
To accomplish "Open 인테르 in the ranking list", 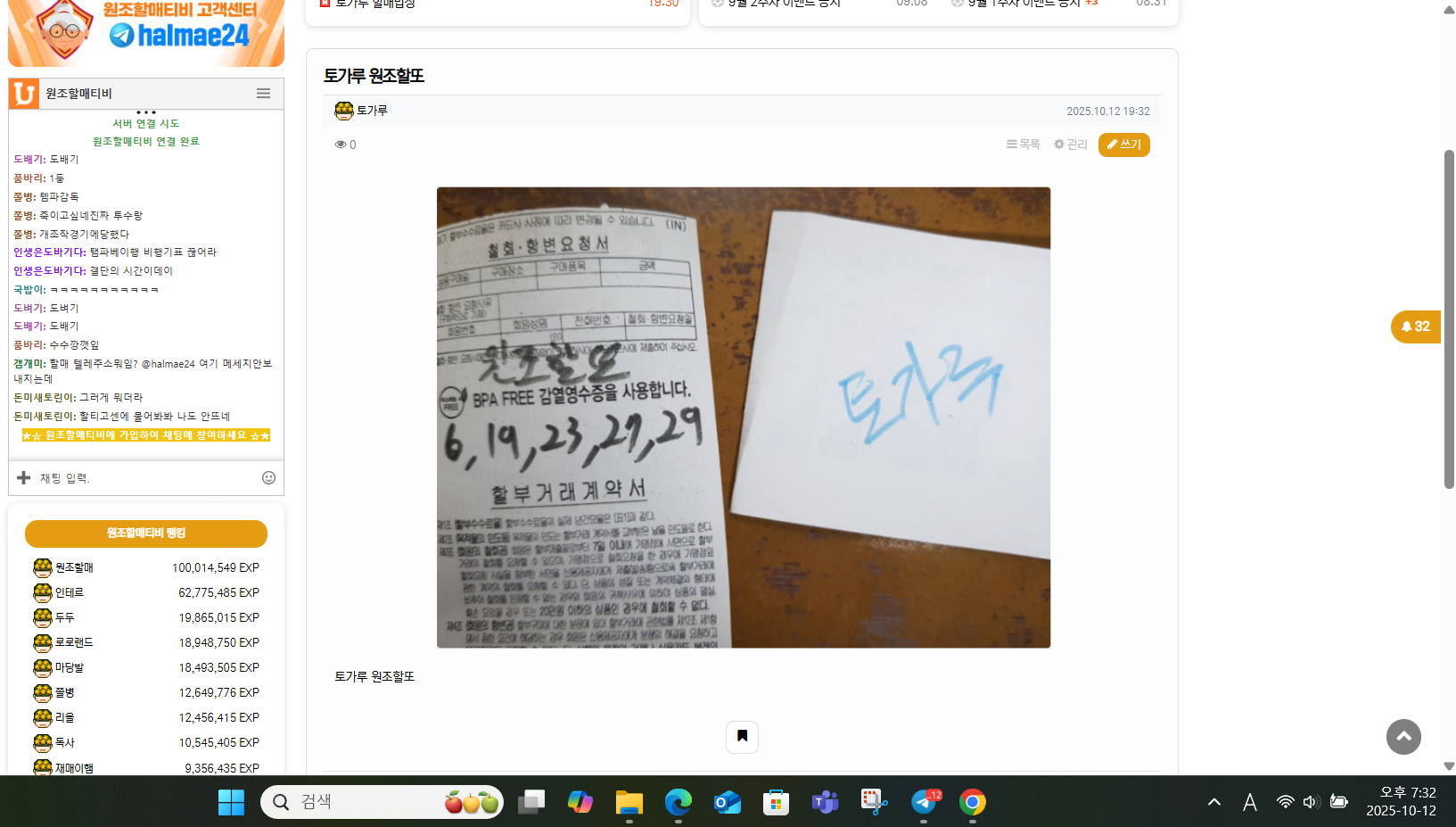I will [x=69, y=592].
